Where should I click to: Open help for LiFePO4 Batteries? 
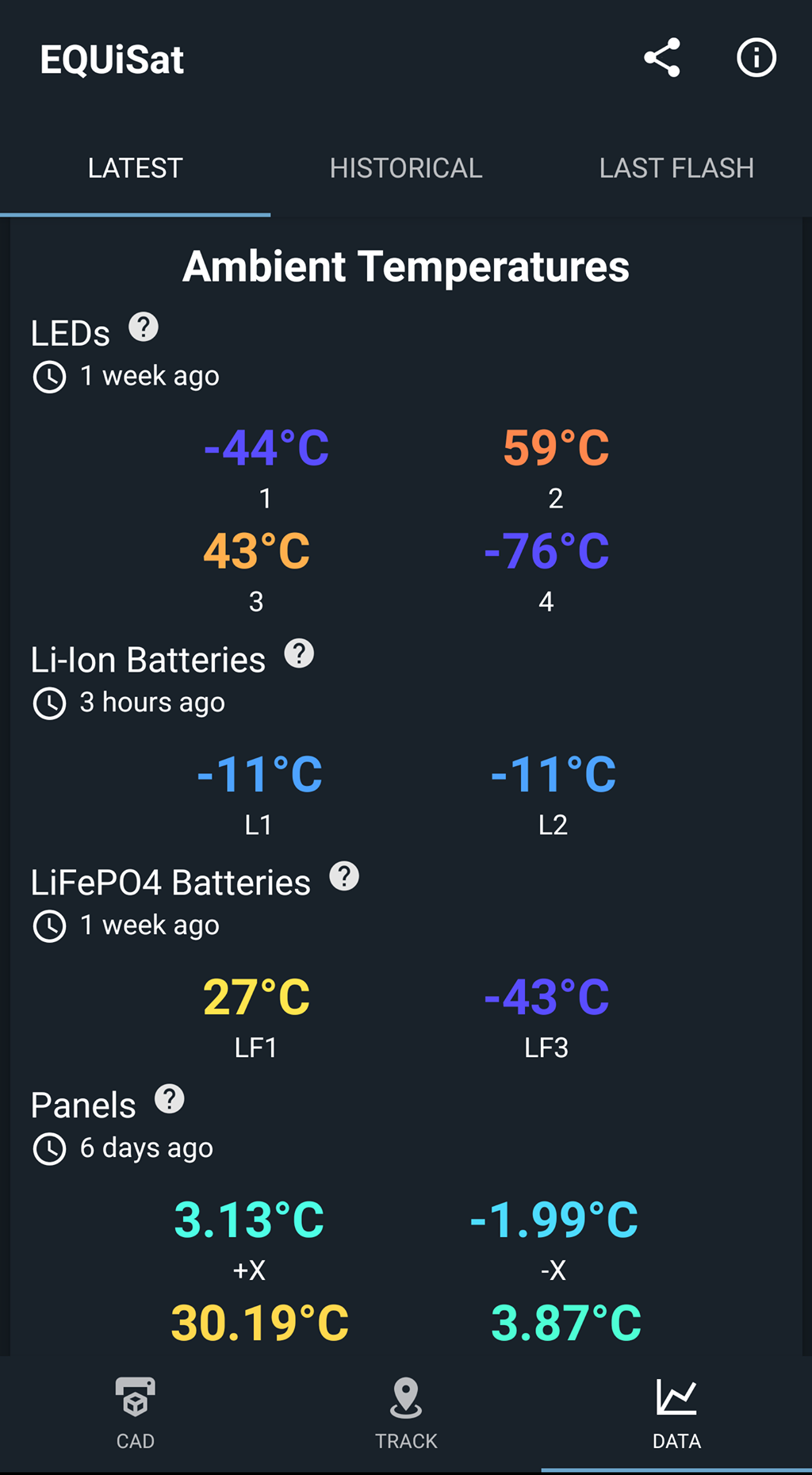point(344,876)
